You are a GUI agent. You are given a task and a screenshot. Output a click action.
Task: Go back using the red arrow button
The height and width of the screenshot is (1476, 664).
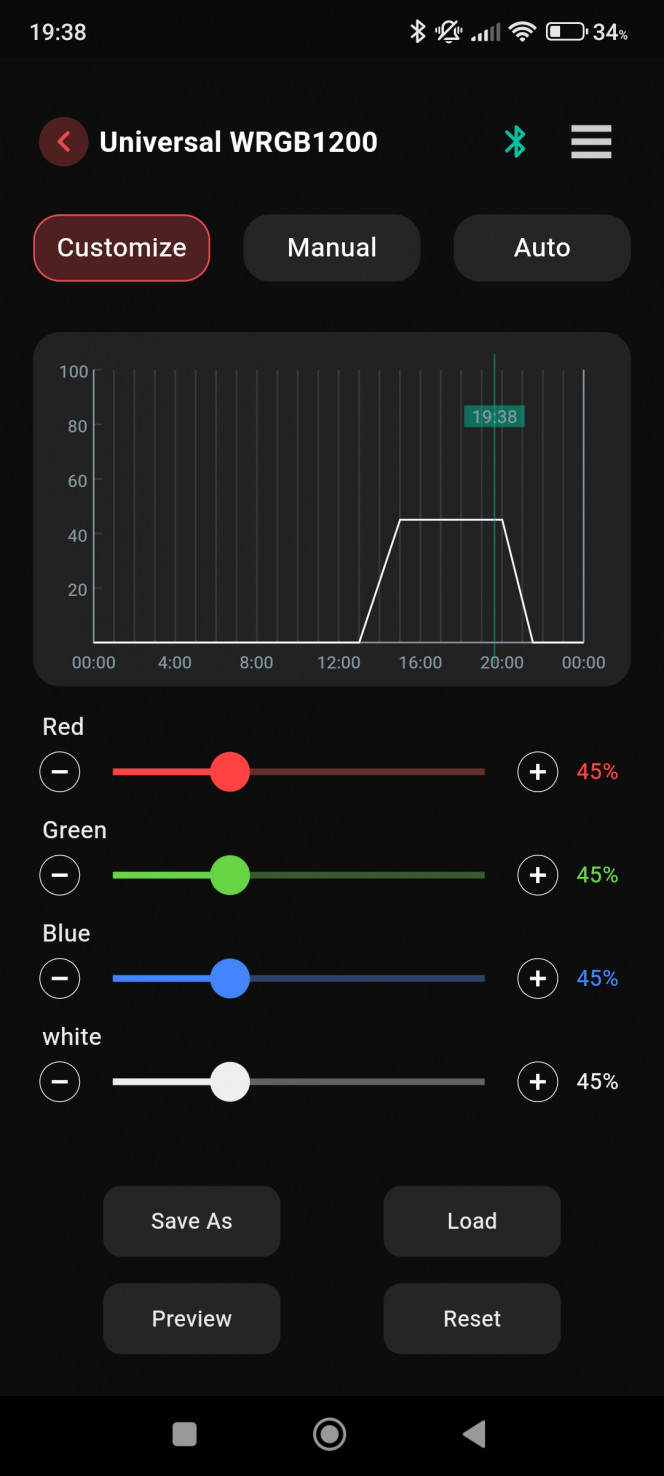click(63, 142)
